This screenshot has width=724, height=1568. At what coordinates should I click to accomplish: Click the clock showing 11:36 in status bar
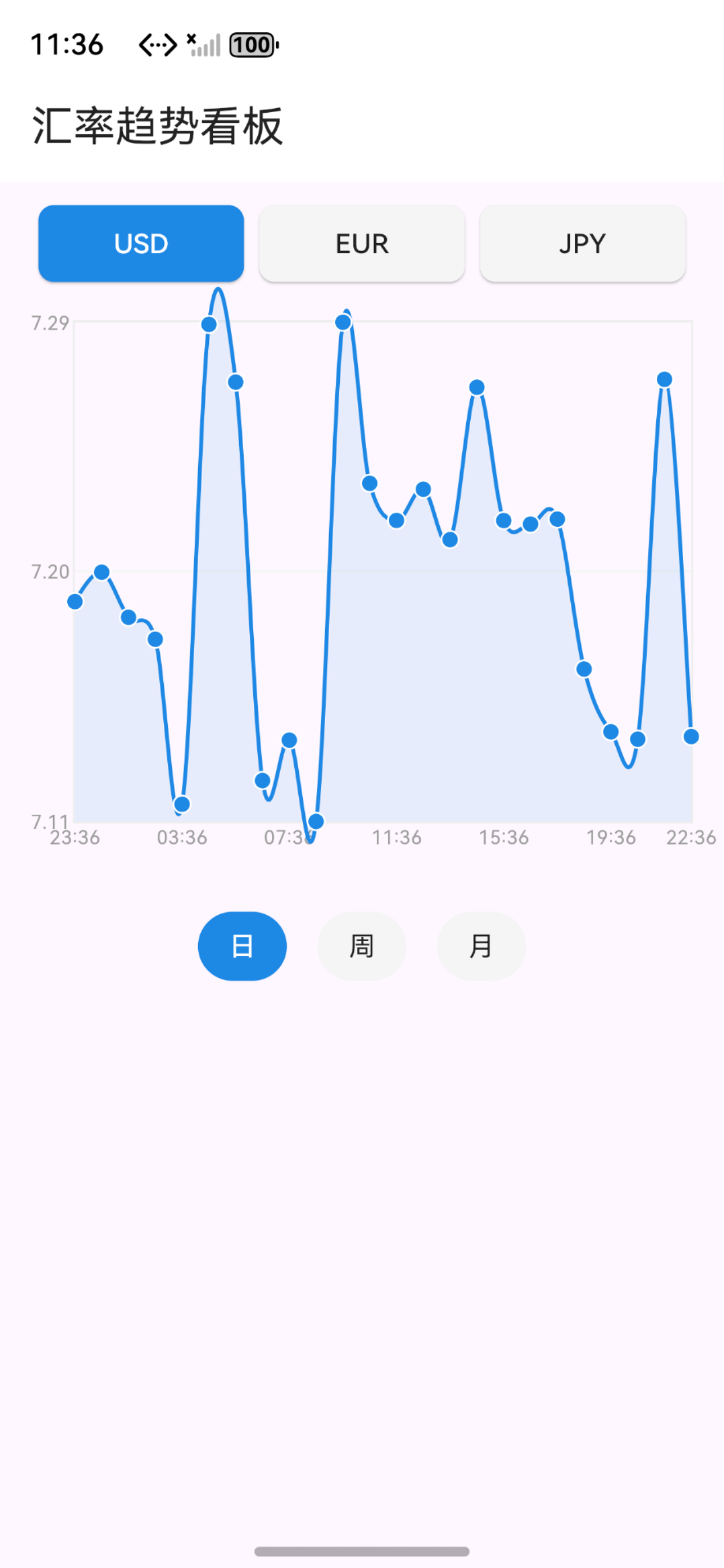[x=67, y=43]
